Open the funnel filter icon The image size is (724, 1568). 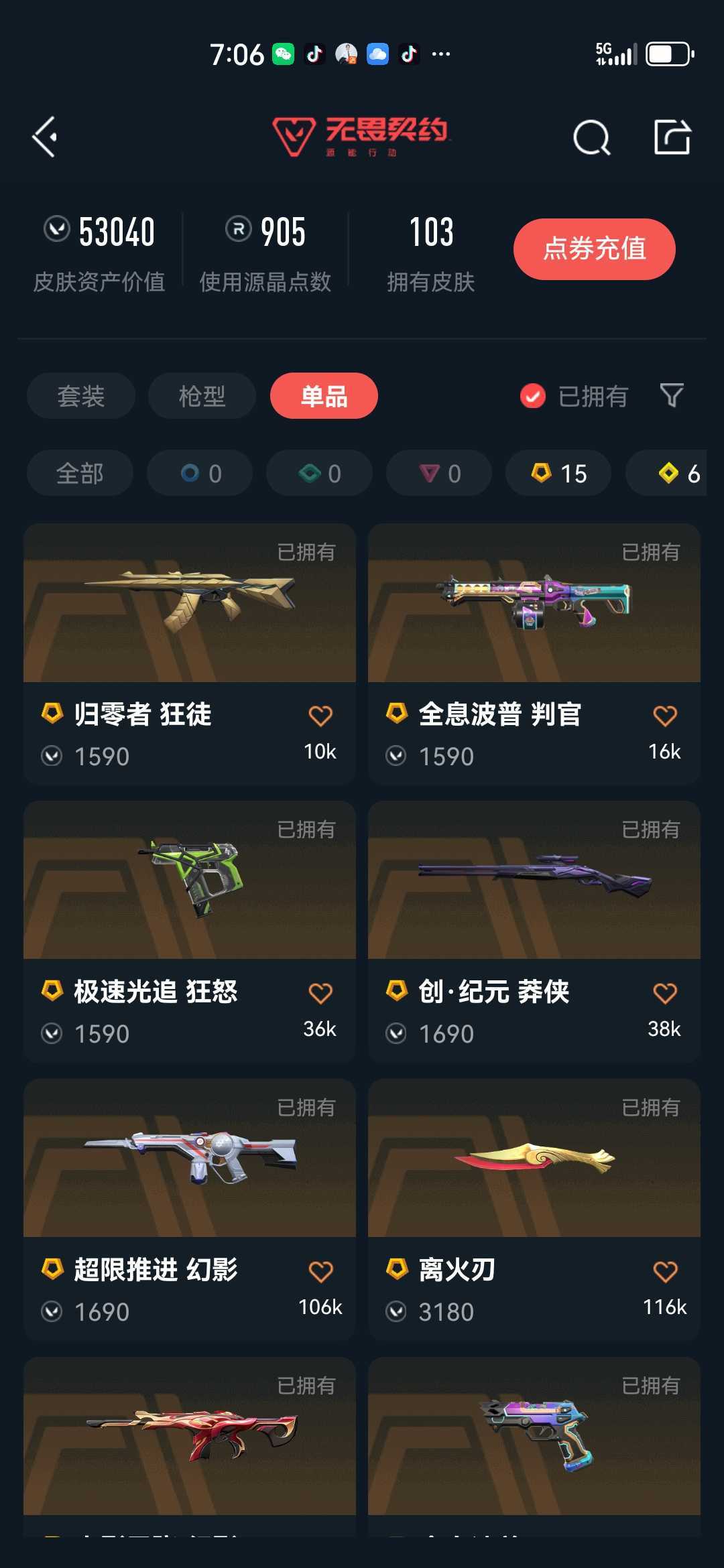[x=672, y=395]
